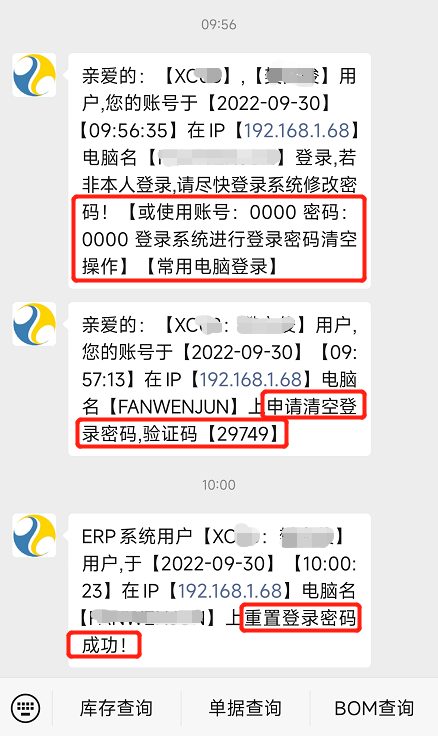Viewport: 438px width, 736px height.
Task: Tap the IP link in the 10:00 message
Action: pyautogui.click(x=230, y=591)
